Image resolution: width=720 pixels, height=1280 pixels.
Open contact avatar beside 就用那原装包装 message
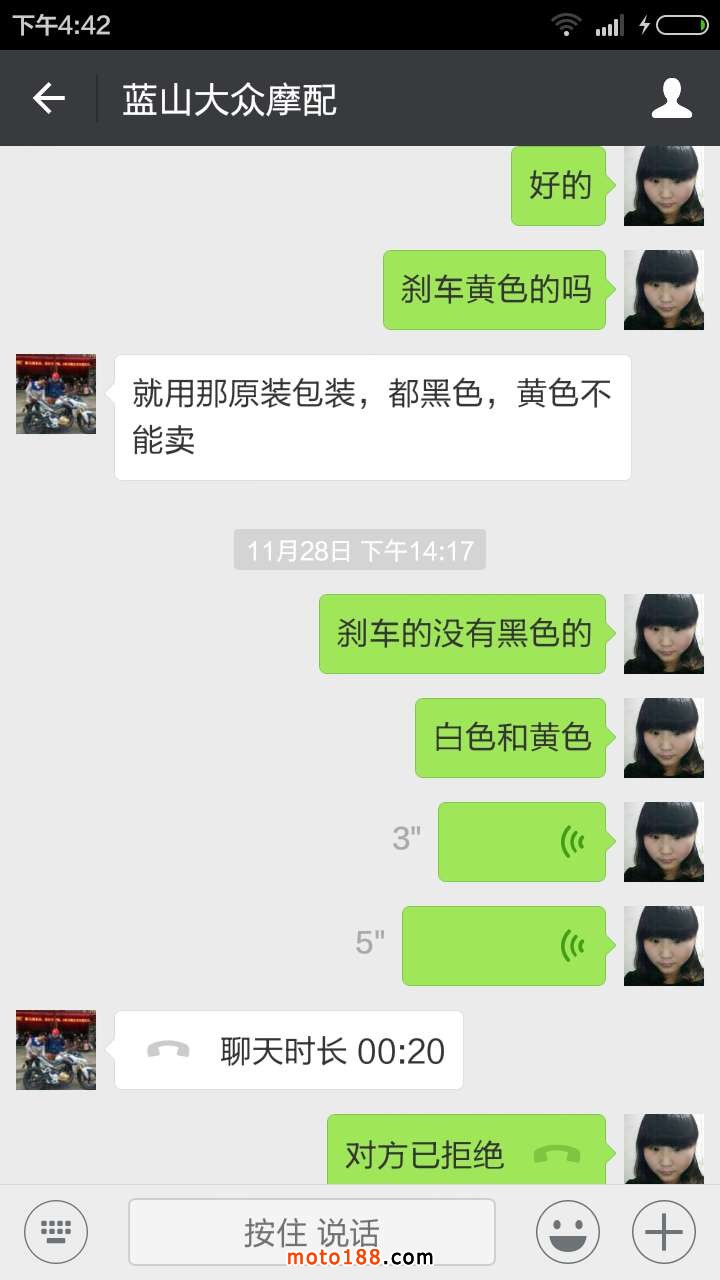click(56, 394)
